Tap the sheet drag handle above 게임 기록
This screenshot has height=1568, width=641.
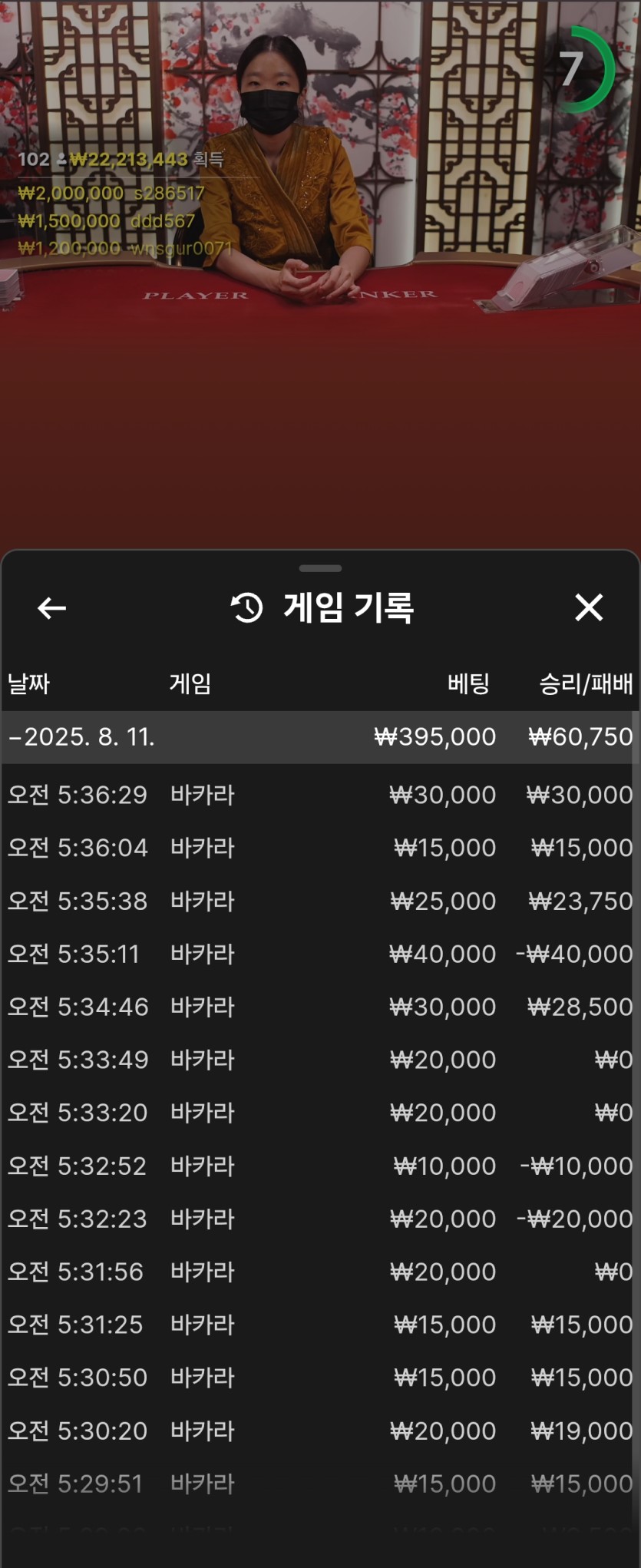point(320,568)
